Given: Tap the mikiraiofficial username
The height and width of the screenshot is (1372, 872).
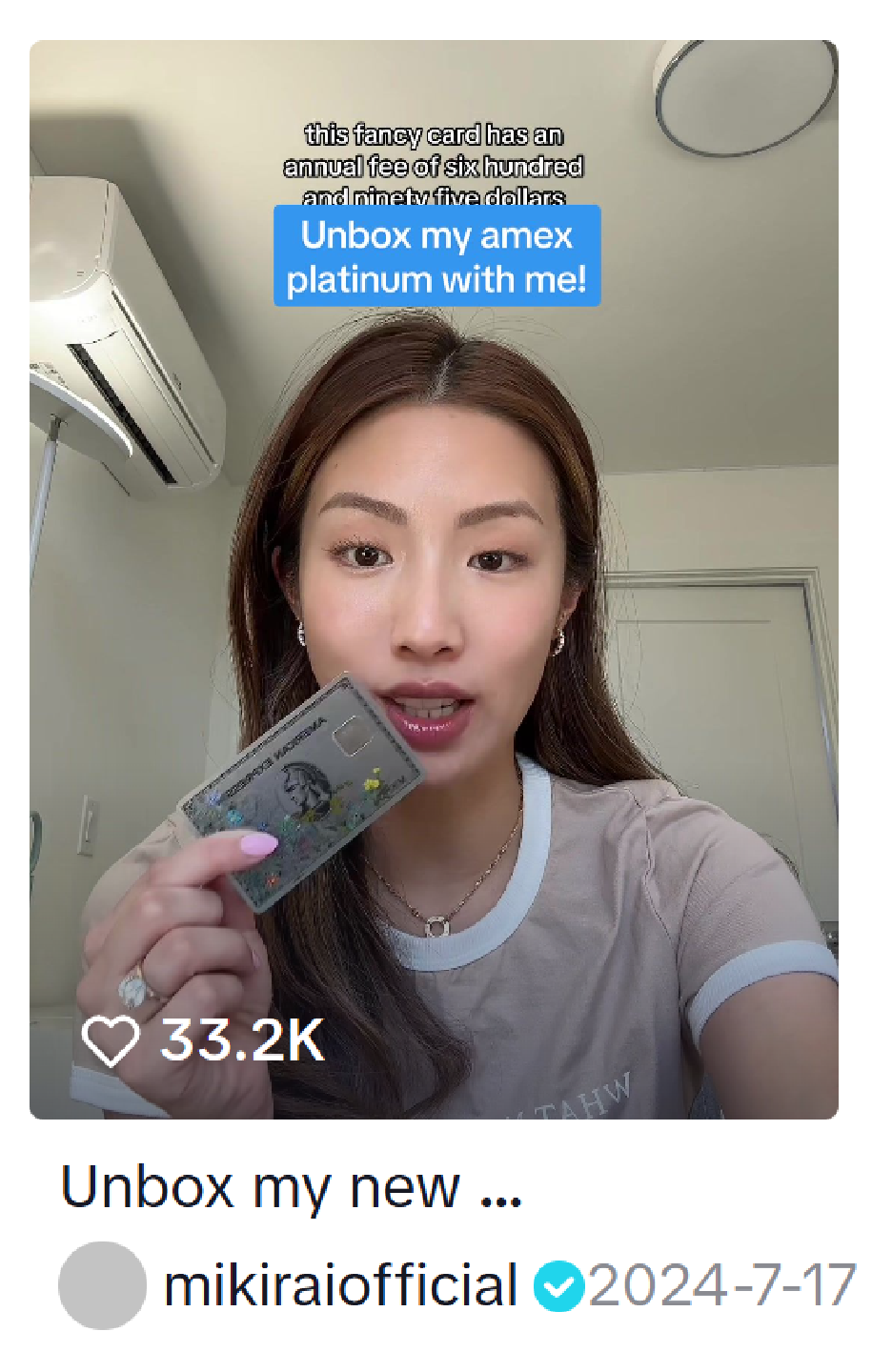Looking at the screenshot, I should pyautogui.click(x=340, y=1285).
